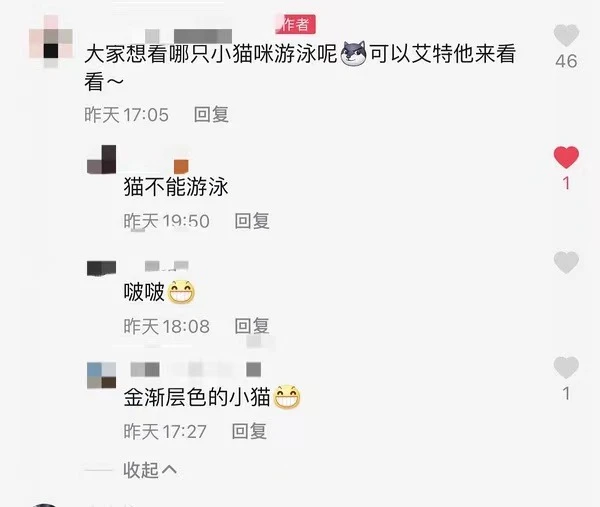Reply to the comment 金渐层色的小猫
This screenshot has height=507, width=600.
click(x=251, y=431)
